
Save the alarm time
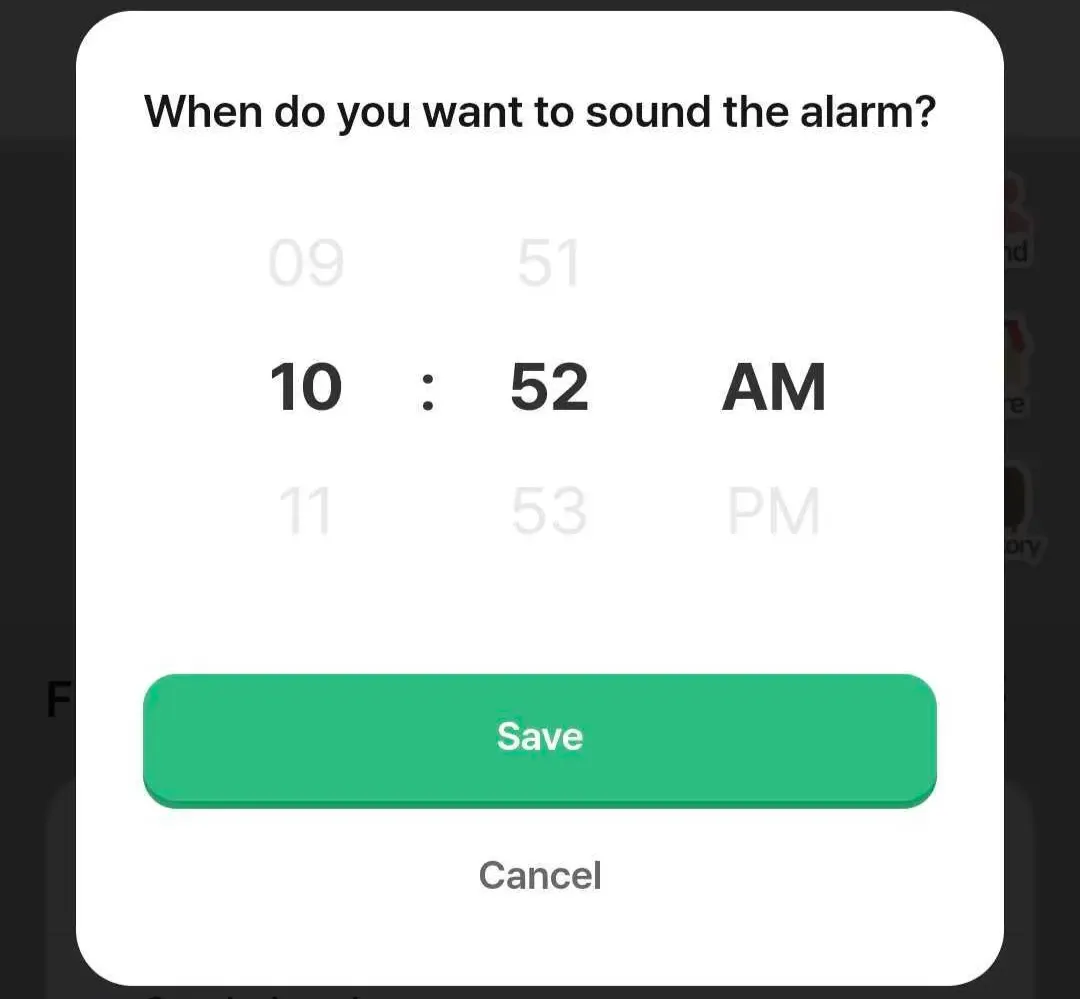tap(539, 737)
